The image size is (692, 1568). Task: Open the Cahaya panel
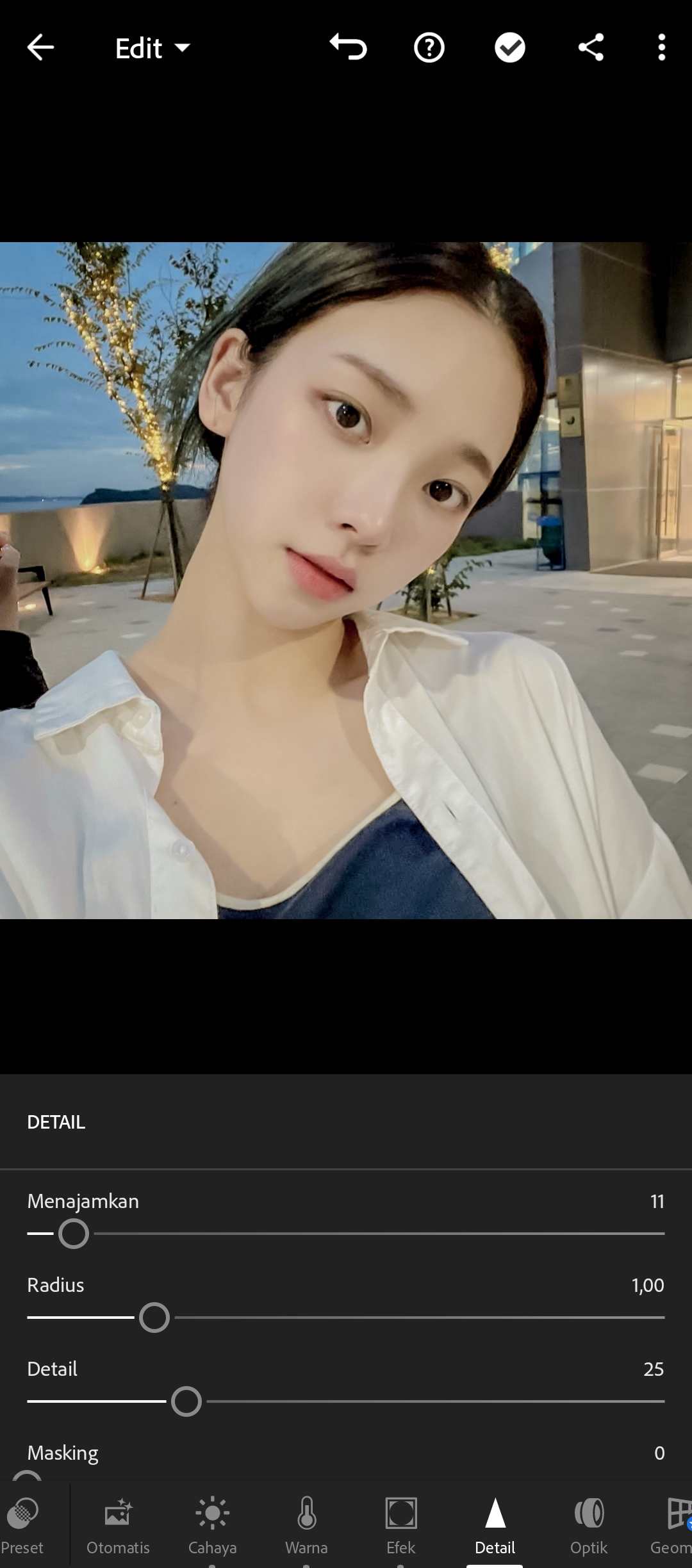point(213,1526)
